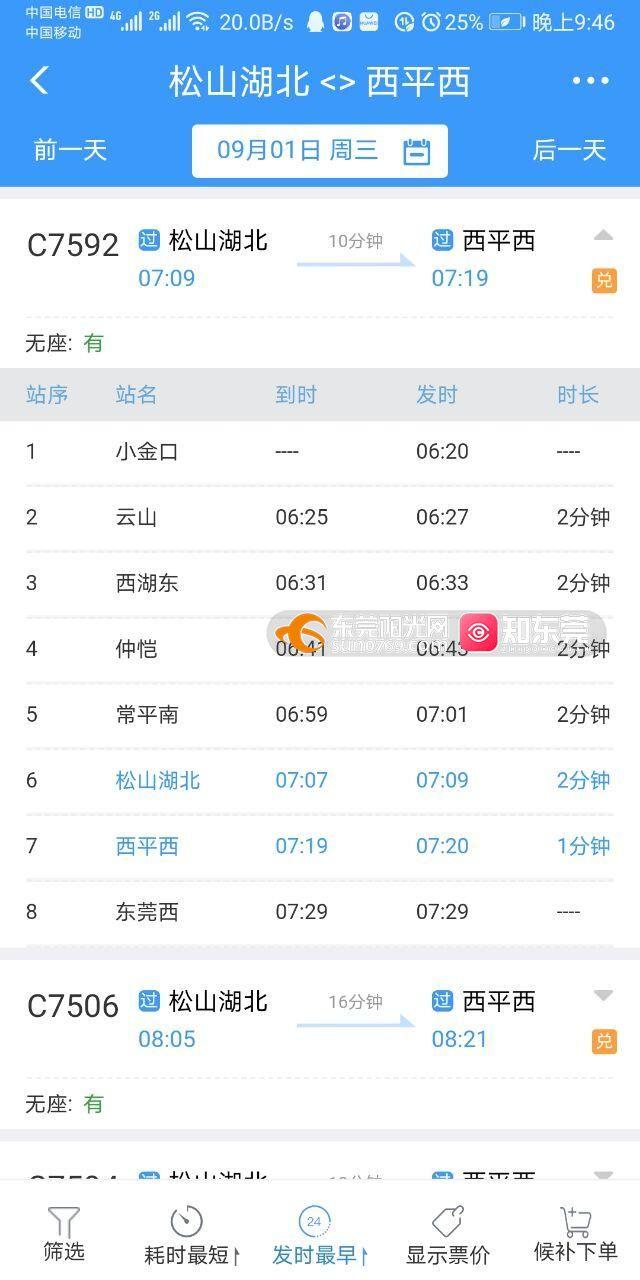Viewport: 640px width, 1280px height.
Task: Open the three-dot overflow menu
Action: [590, 81]
